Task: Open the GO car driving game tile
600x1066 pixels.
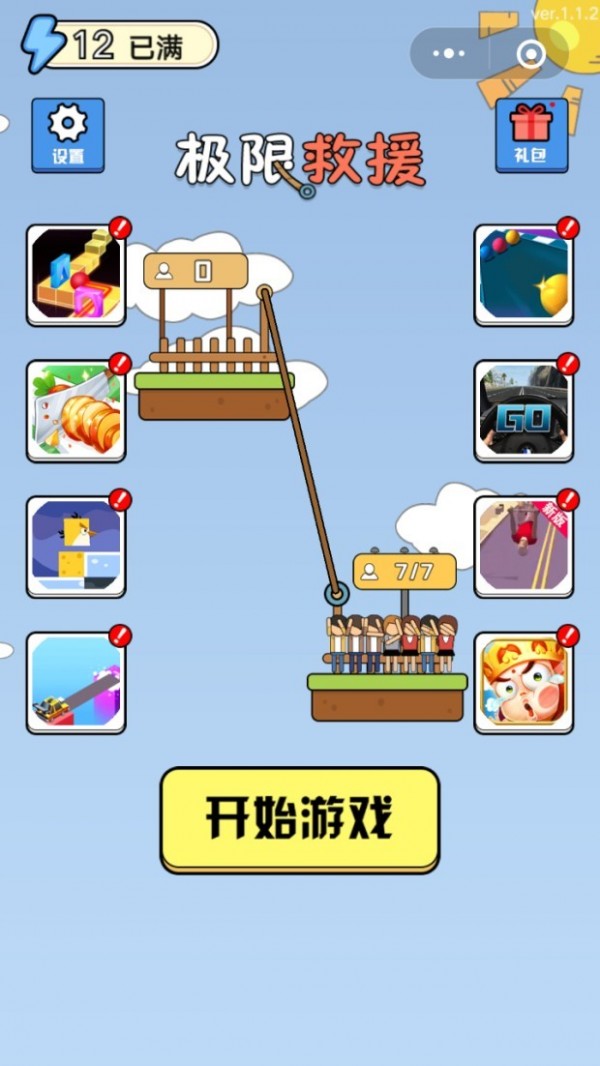Action: (x=523, y=411)
